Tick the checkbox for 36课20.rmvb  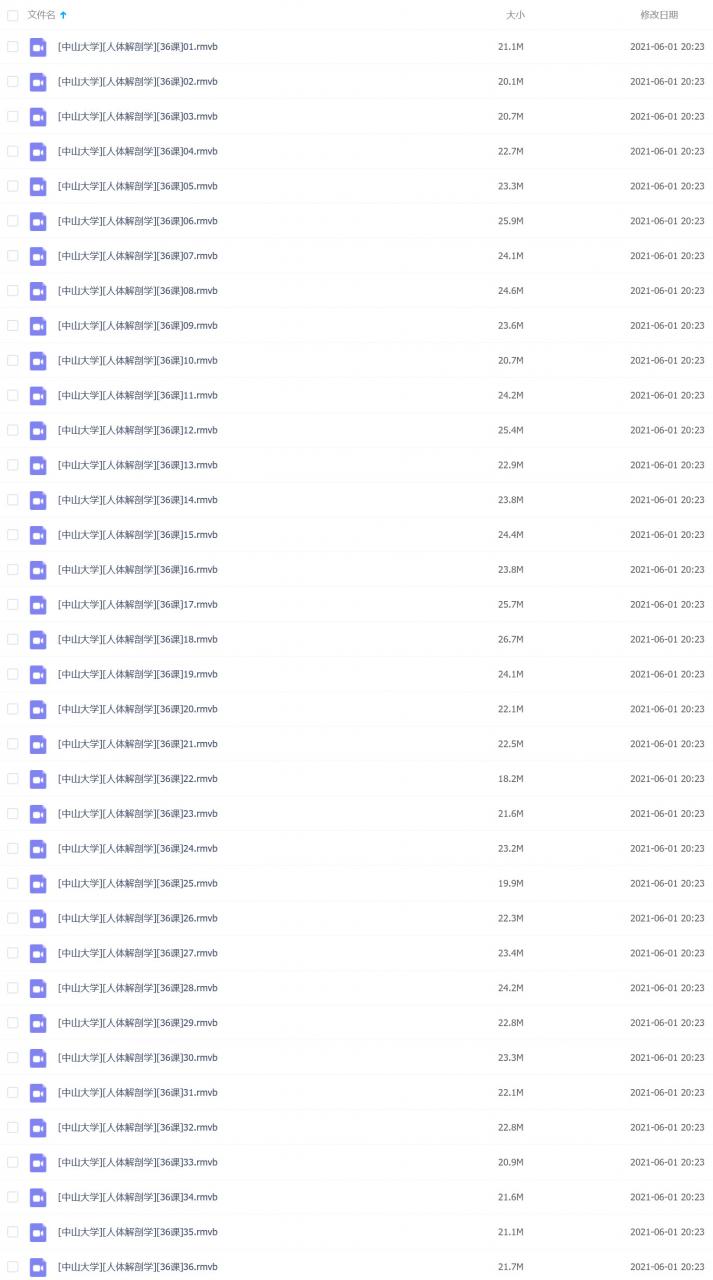point(13,709)
